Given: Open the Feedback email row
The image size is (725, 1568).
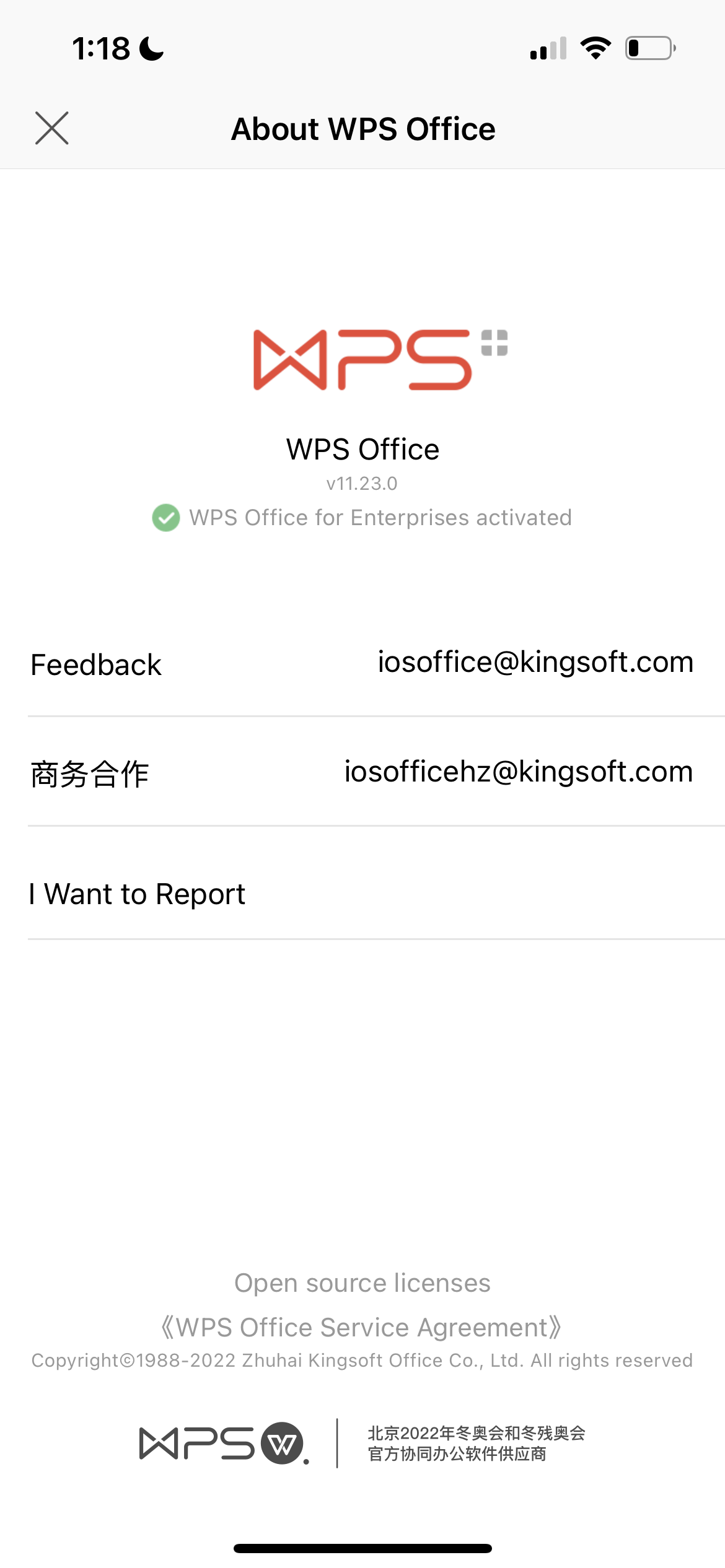Looking at the screenshot, I should point(362,664).
